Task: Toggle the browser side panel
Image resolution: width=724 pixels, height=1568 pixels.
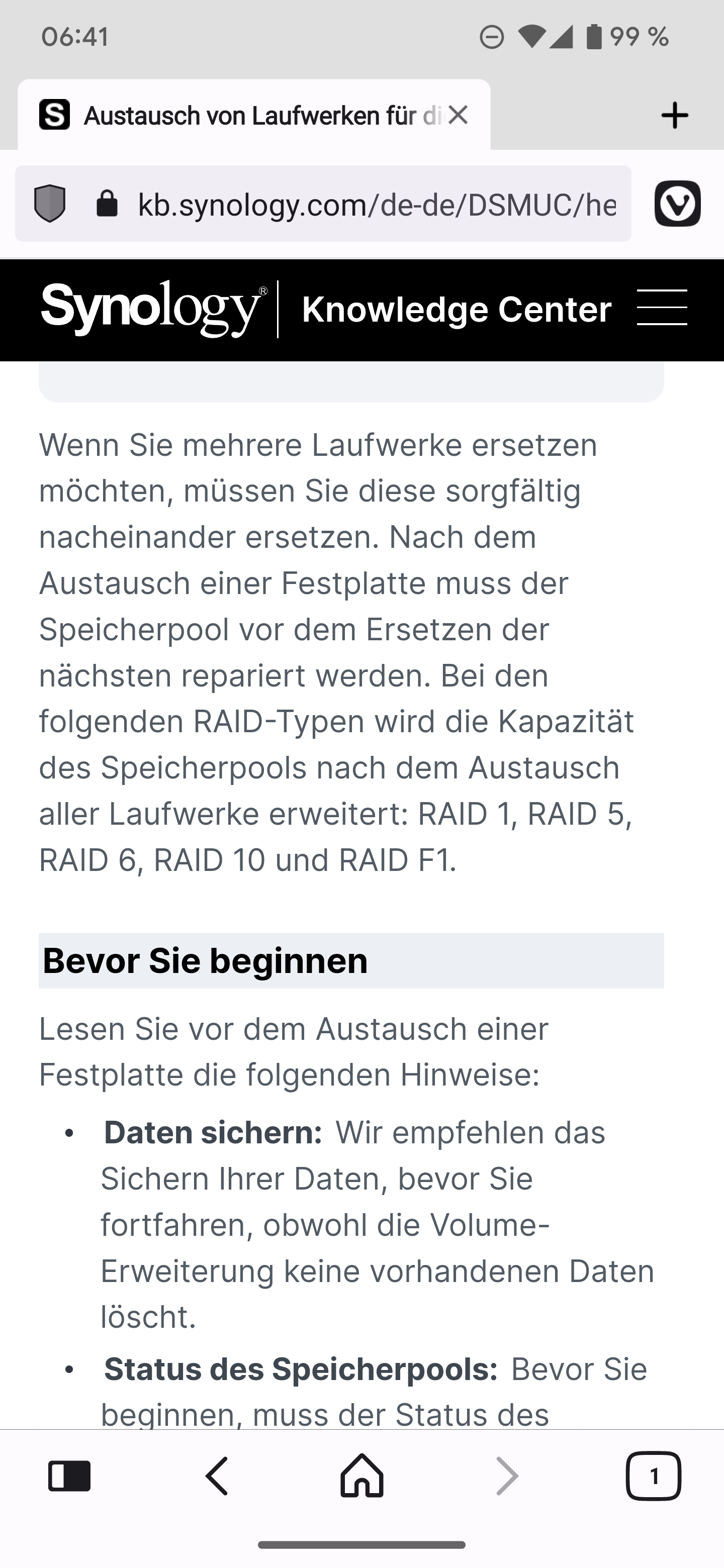Action: click(x=69, y=1476)
